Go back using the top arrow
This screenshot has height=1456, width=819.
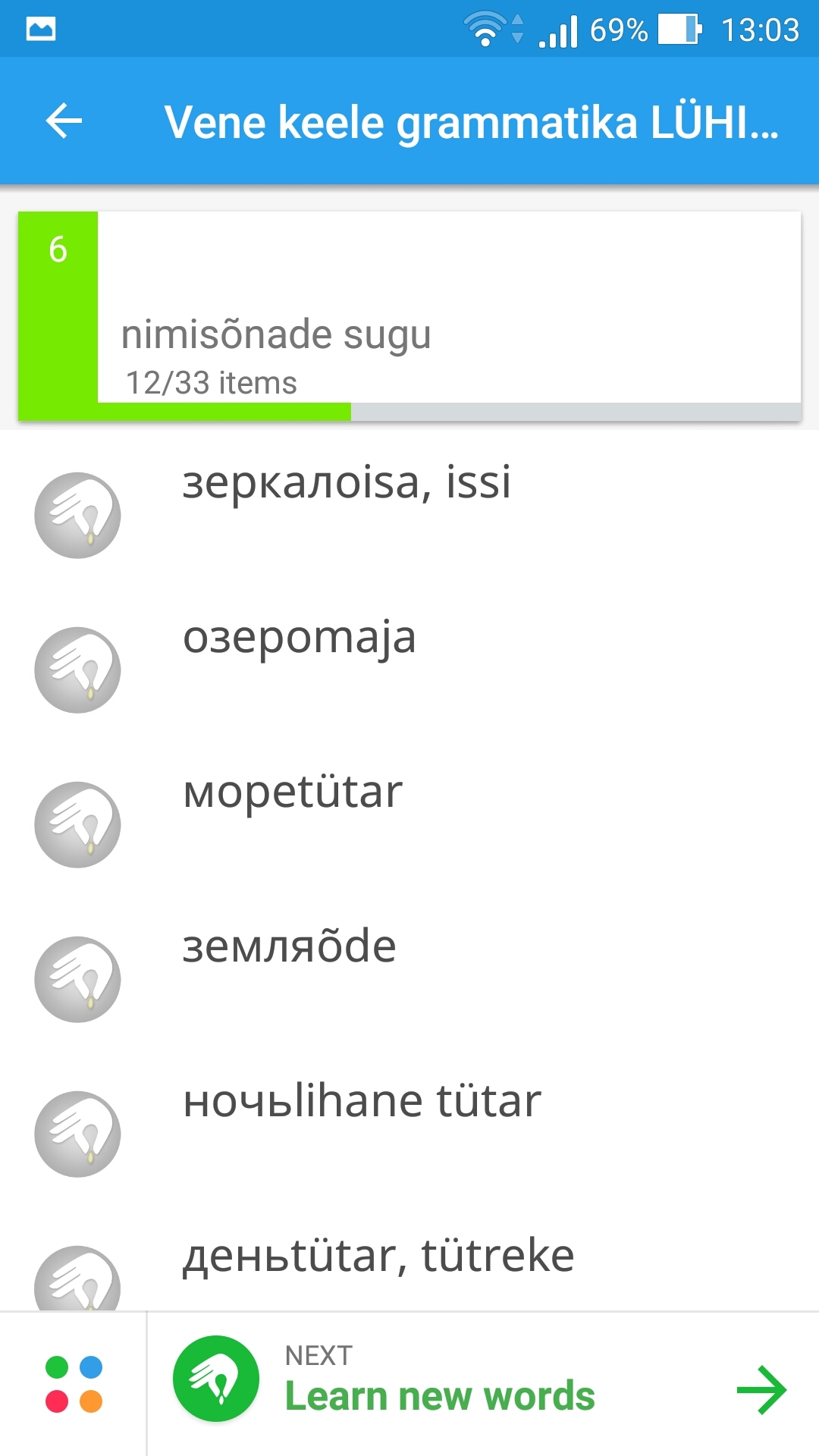tap(64, 121)
